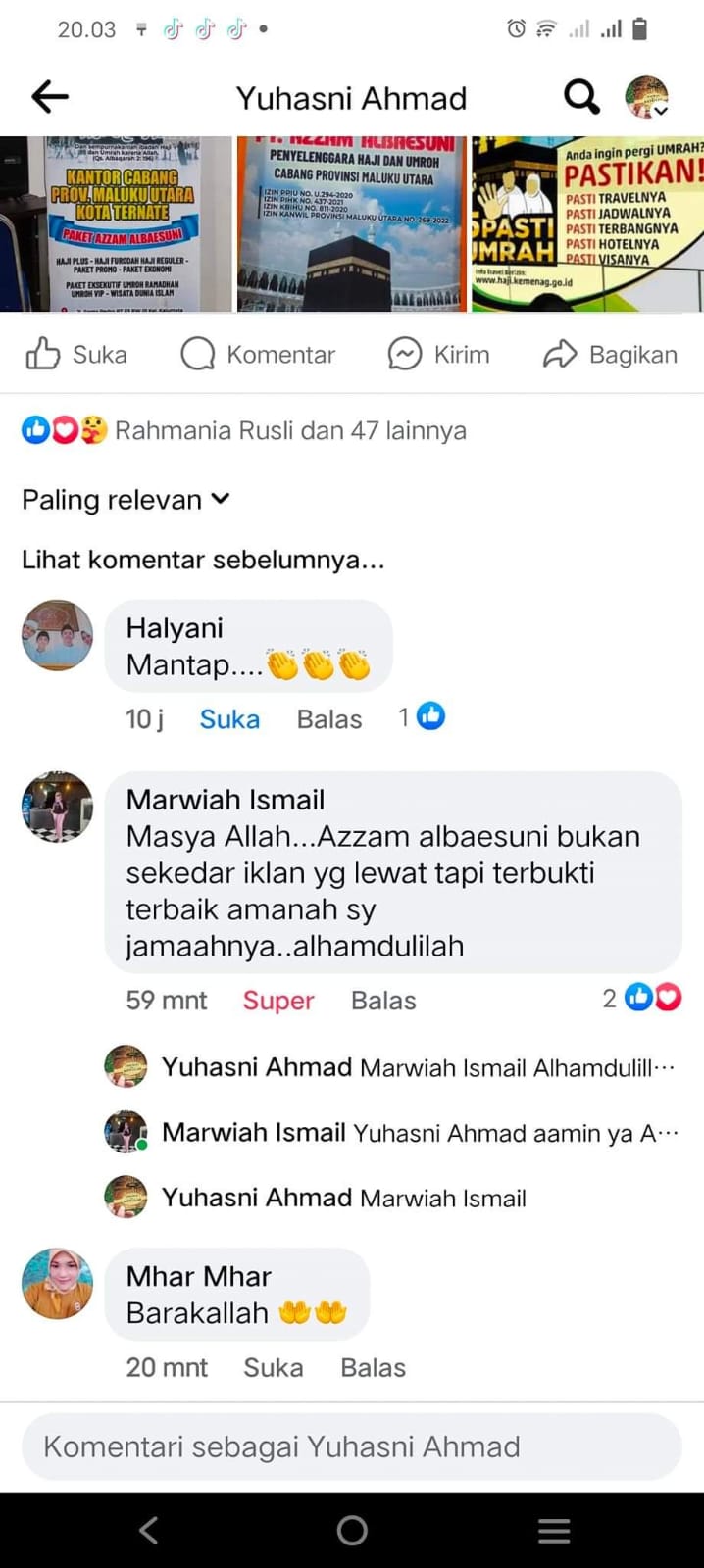Screen dimensions: 704x1568
Task: Tap the system home button
Action: 351,1530
